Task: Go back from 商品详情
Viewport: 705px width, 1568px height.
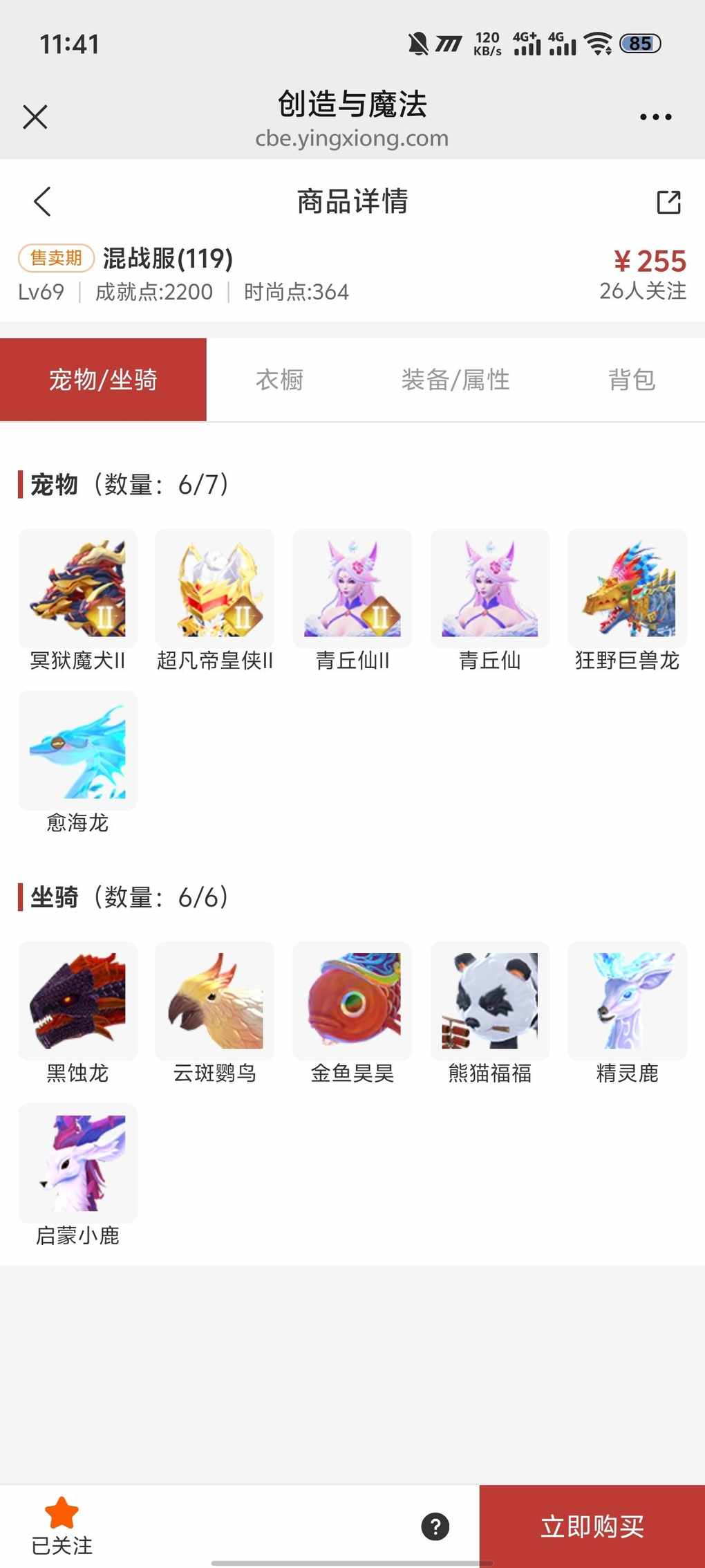Action: pos(43,202)
